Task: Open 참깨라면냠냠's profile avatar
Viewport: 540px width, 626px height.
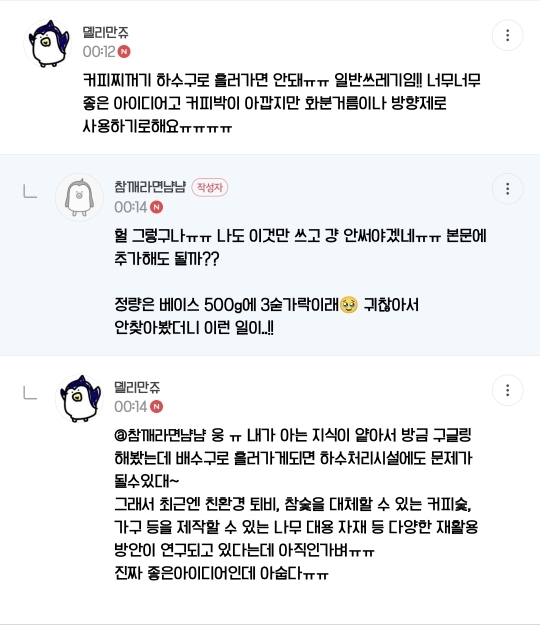Action: pos(79,197)
